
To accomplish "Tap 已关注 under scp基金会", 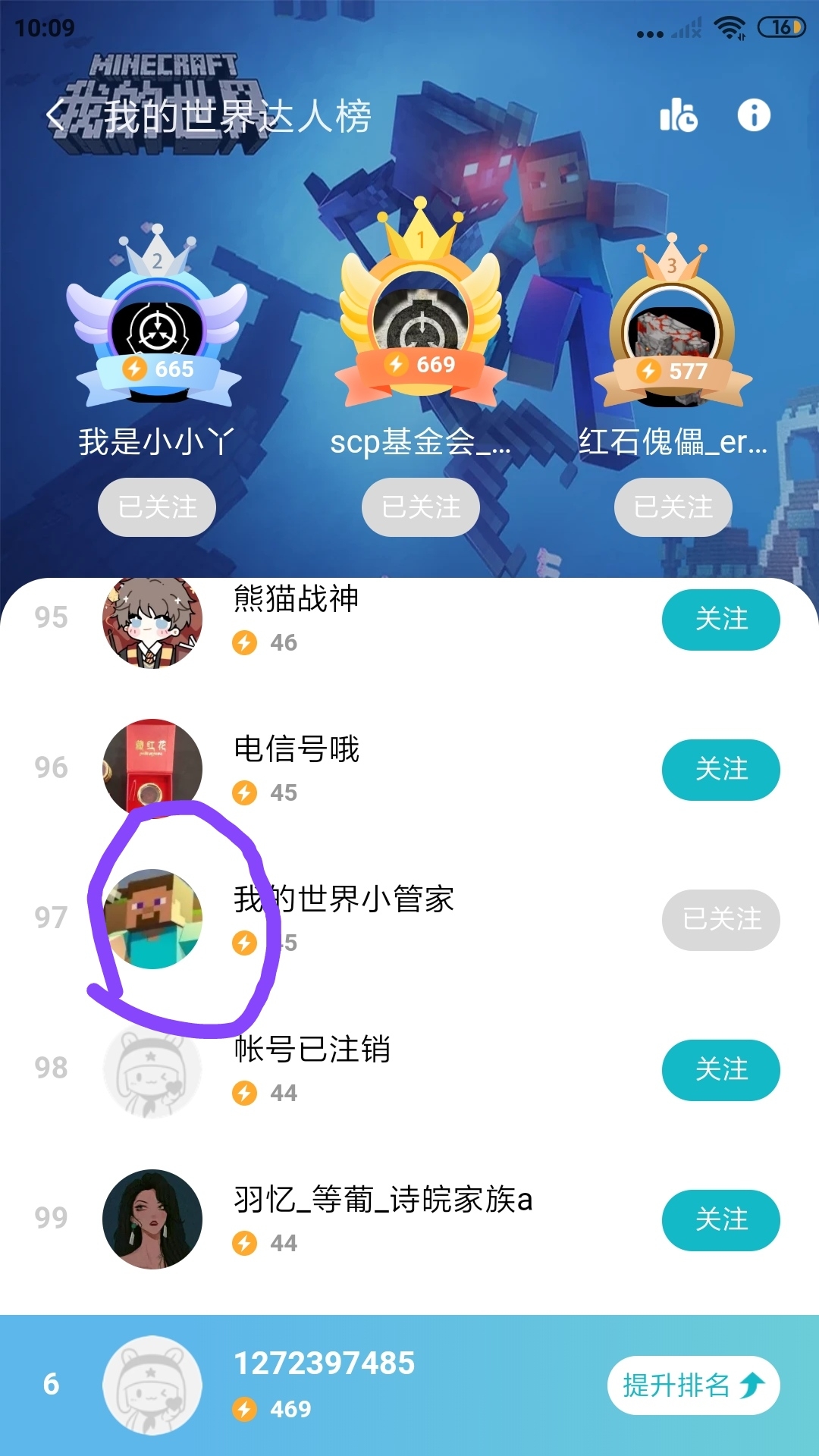I will coord(421,507).
